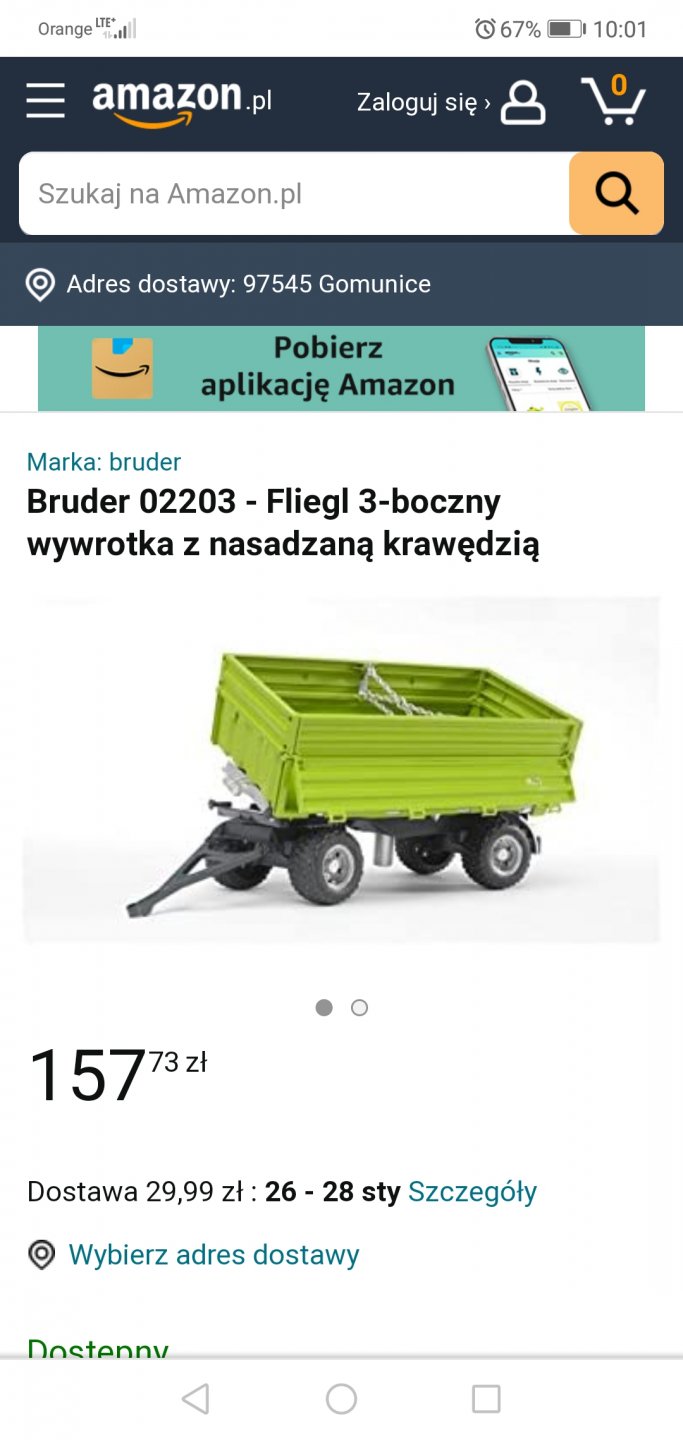
Task: Open the Szczegóły delivery details link
Action: click(472, 1192)
